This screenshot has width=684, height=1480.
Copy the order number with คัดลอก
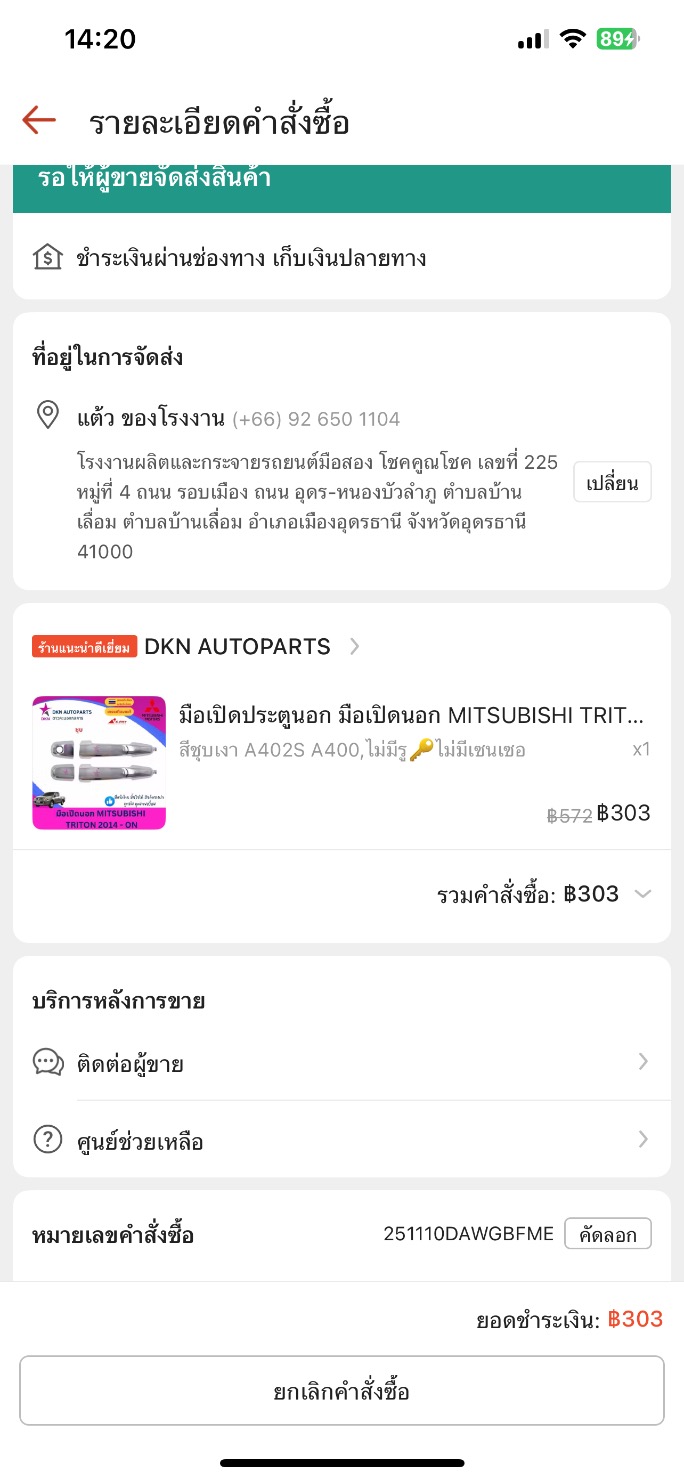click(607, 1234)
